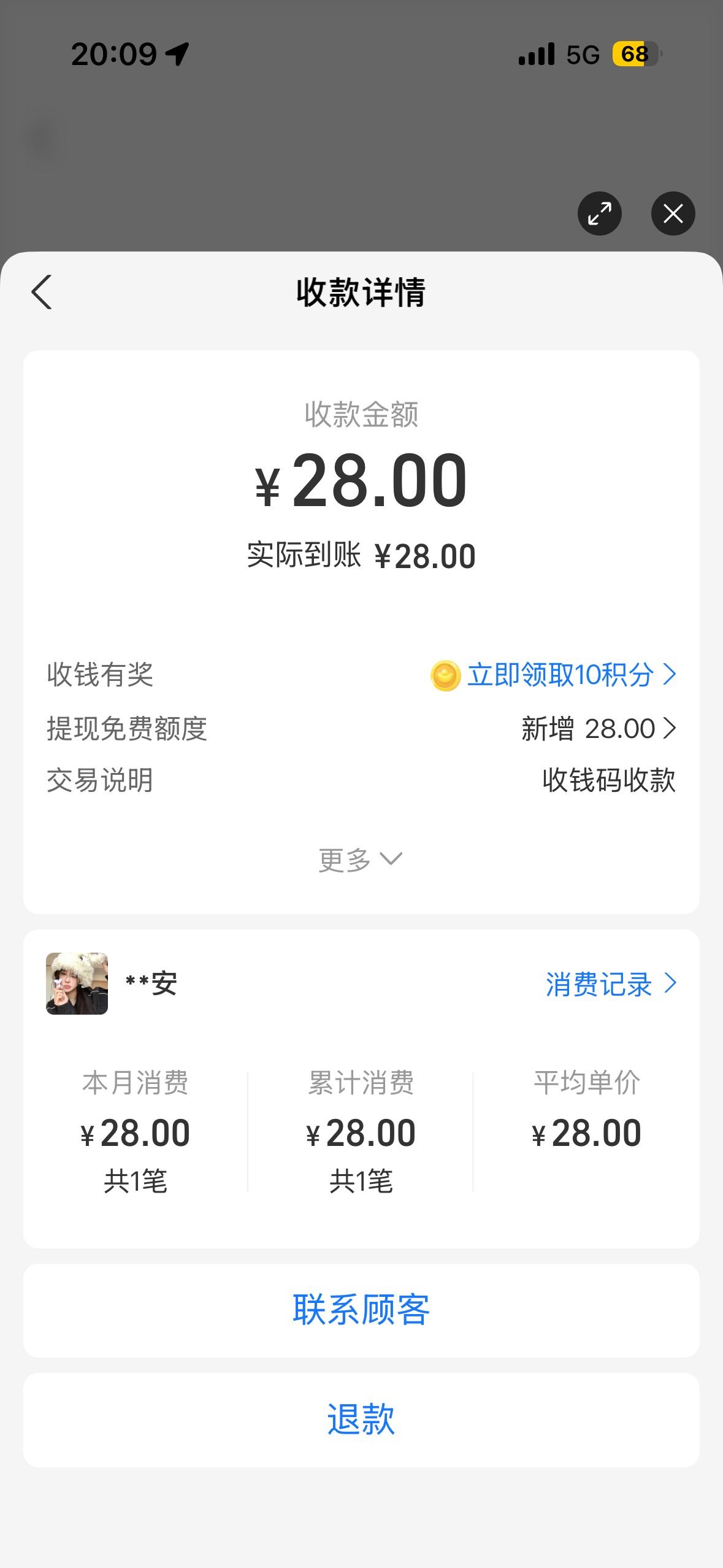723x1568 pixels.
Task: Claim 10 points via 立即领取10积分
Action: click(554, 675)
